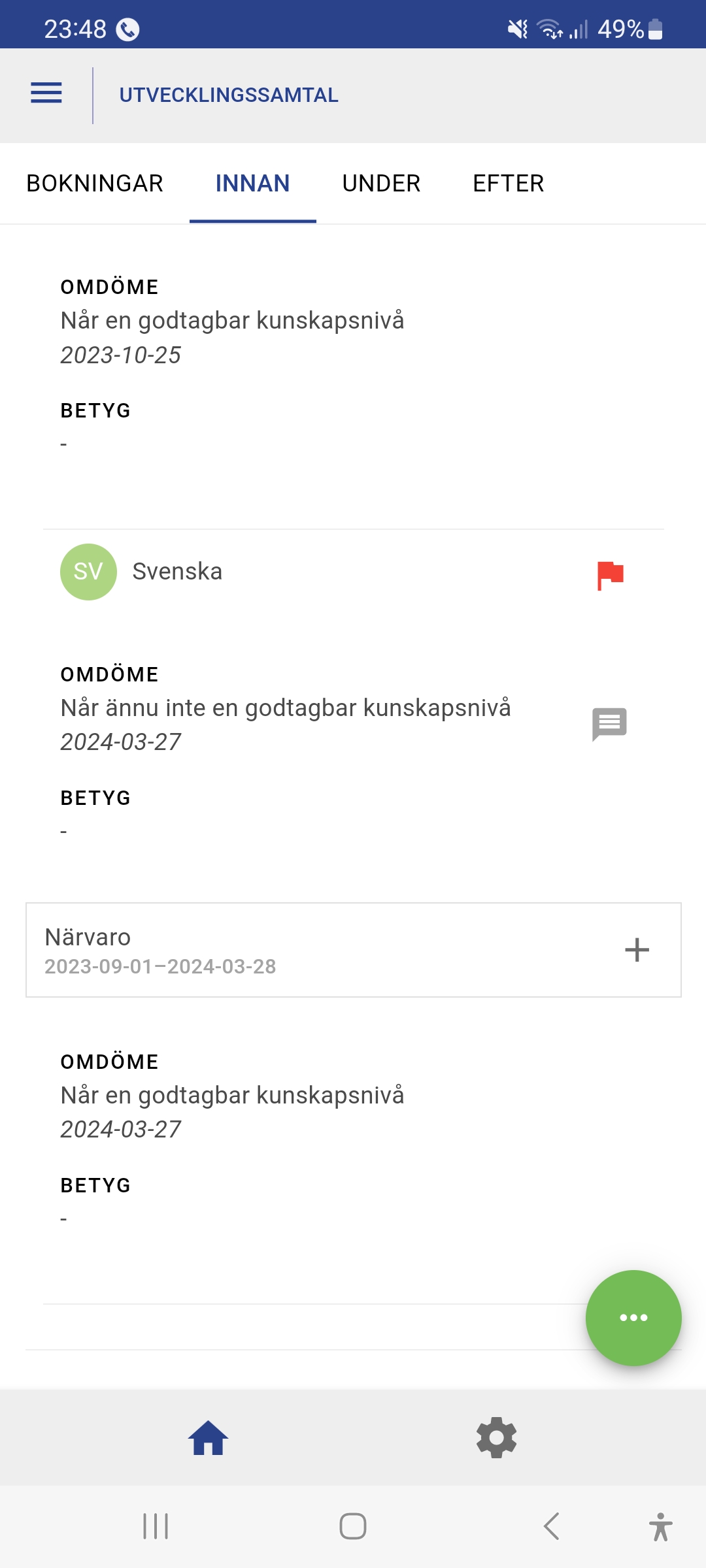Image resolution: width=706 pixels, height=1568 pixels.
Task: Go to the home screen tab
Action: 208,1438
